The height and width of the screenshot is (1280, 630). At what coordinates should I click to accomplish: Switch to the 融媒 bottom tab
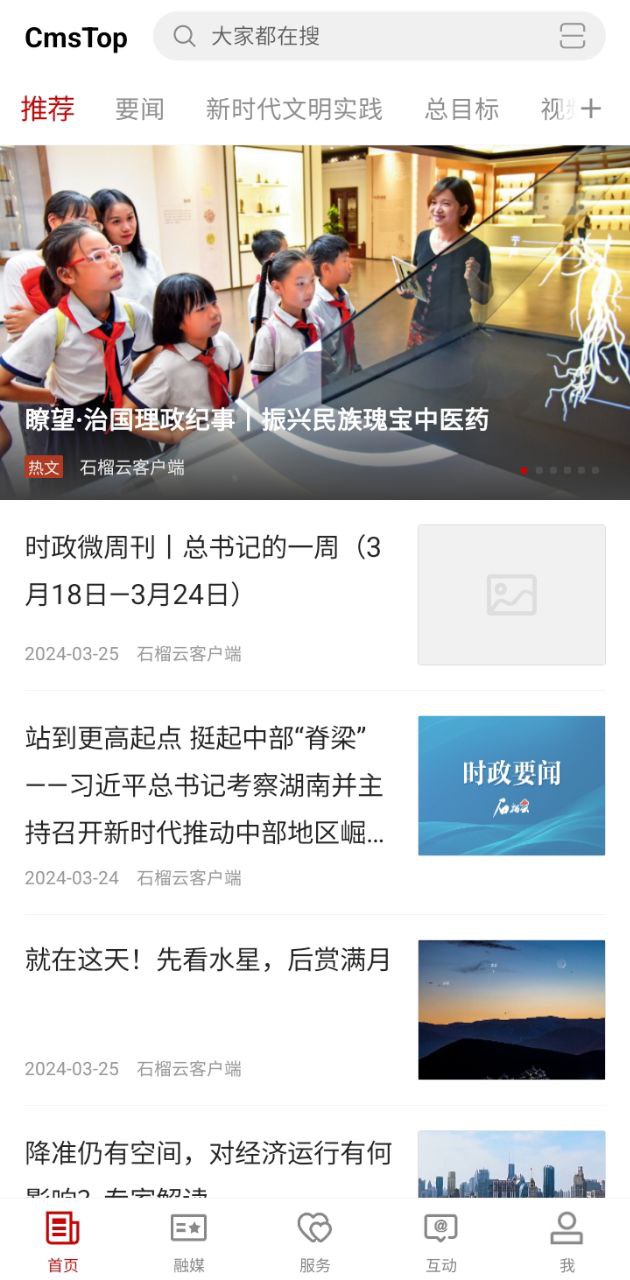(x=189, y=1240)
